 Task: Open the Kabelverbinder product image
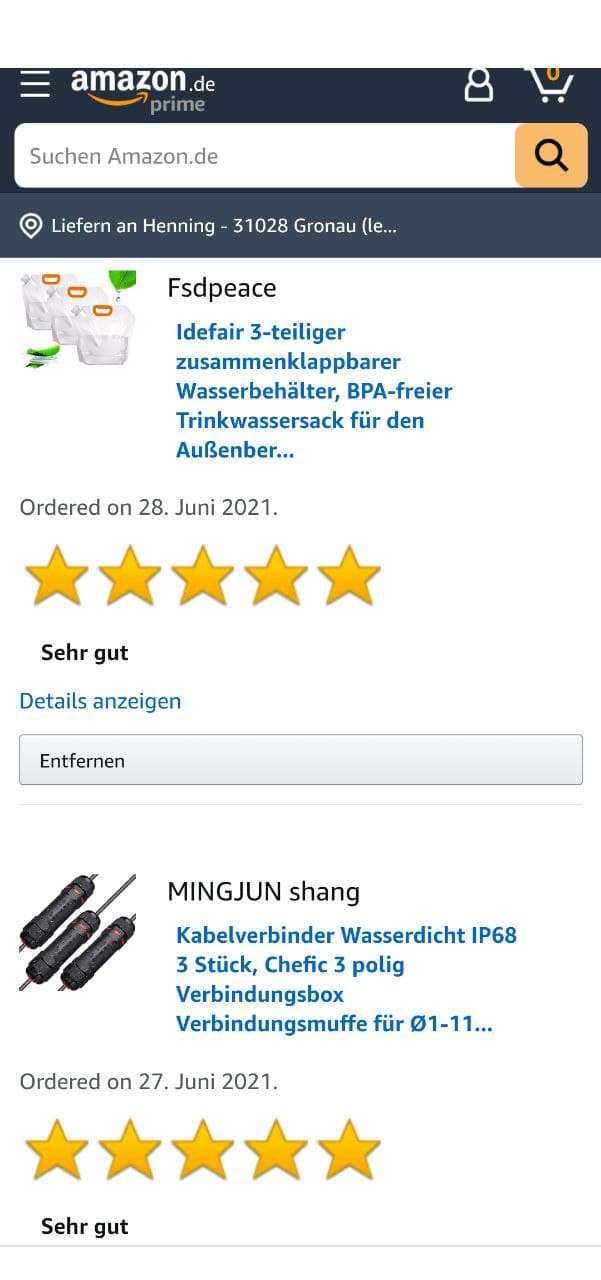pos(78,932)
